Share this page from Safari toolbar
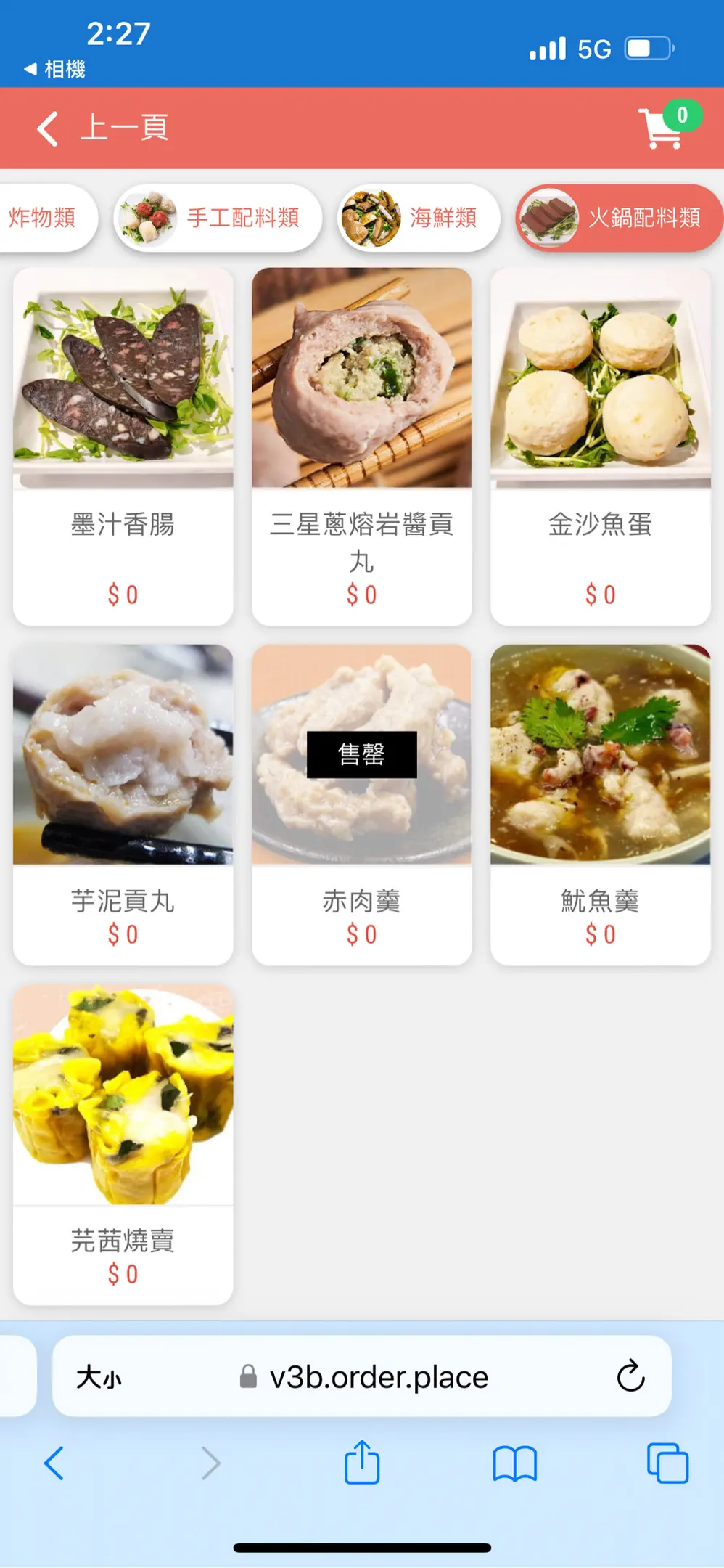The height and width of the screenshot is (1568, 724). coord(362,1463)
